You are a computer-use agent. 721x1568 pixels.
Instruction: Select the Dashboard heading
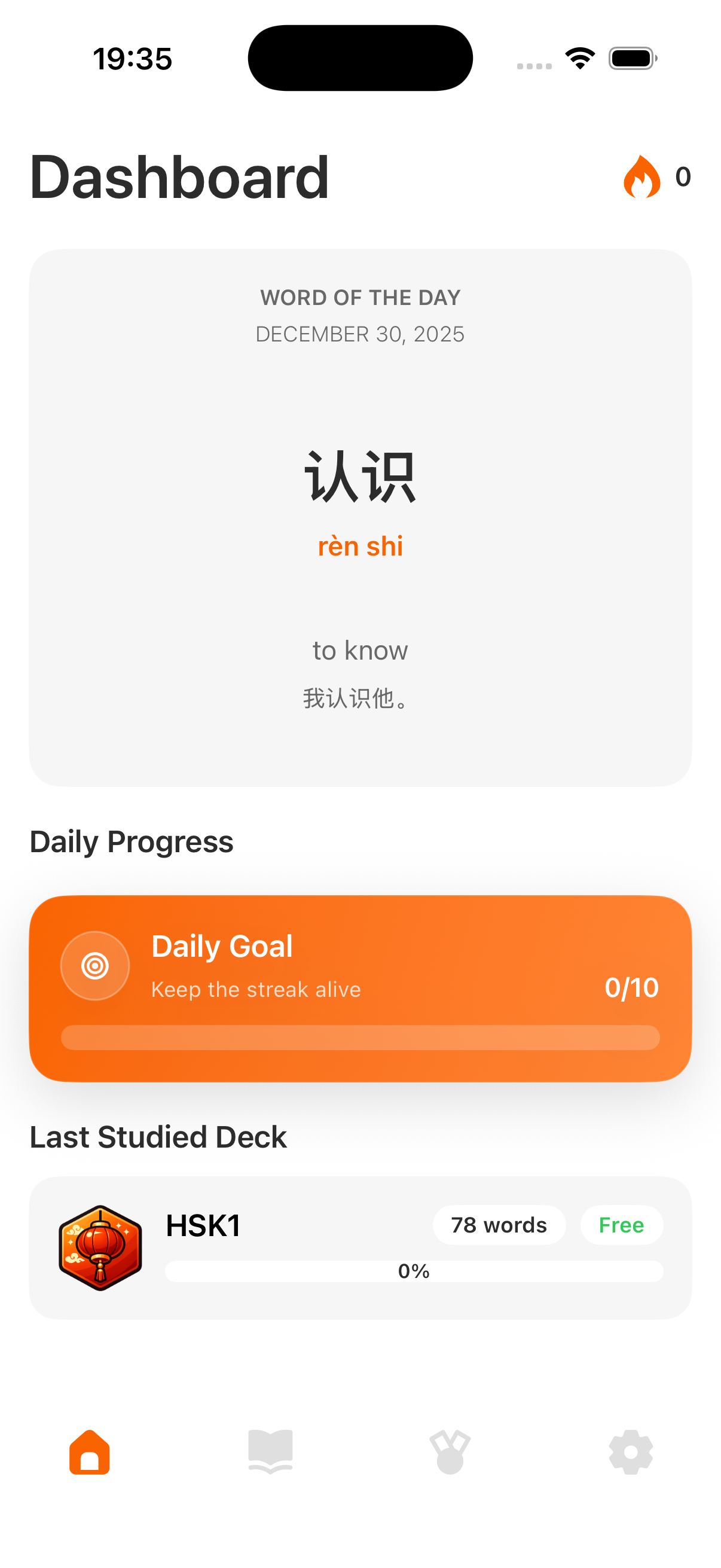180,177
